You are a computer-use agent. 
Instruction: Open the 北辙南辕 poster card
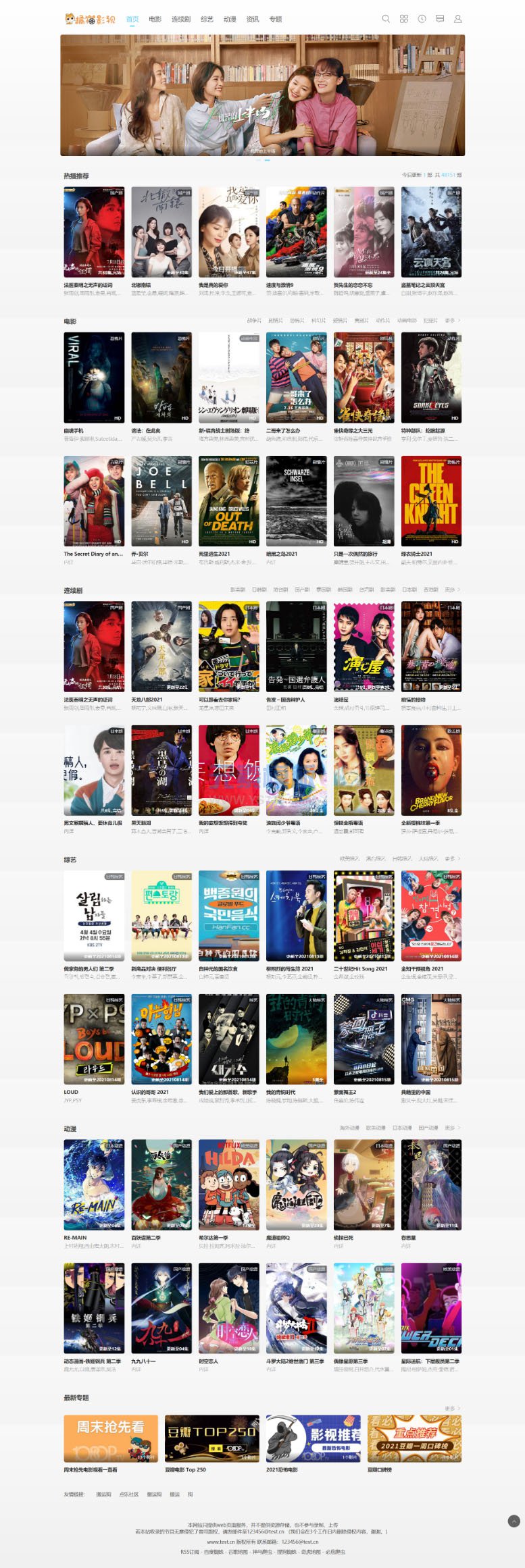point(161,232)
